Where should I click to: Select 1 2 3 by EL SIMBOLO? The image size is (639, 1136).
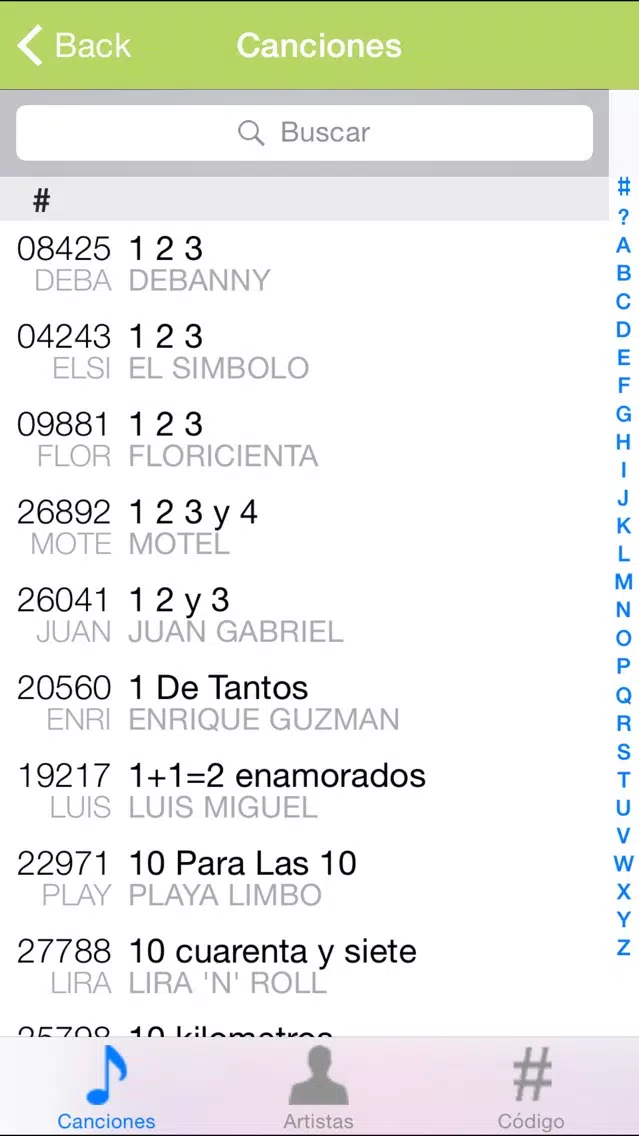coord(304,352)
